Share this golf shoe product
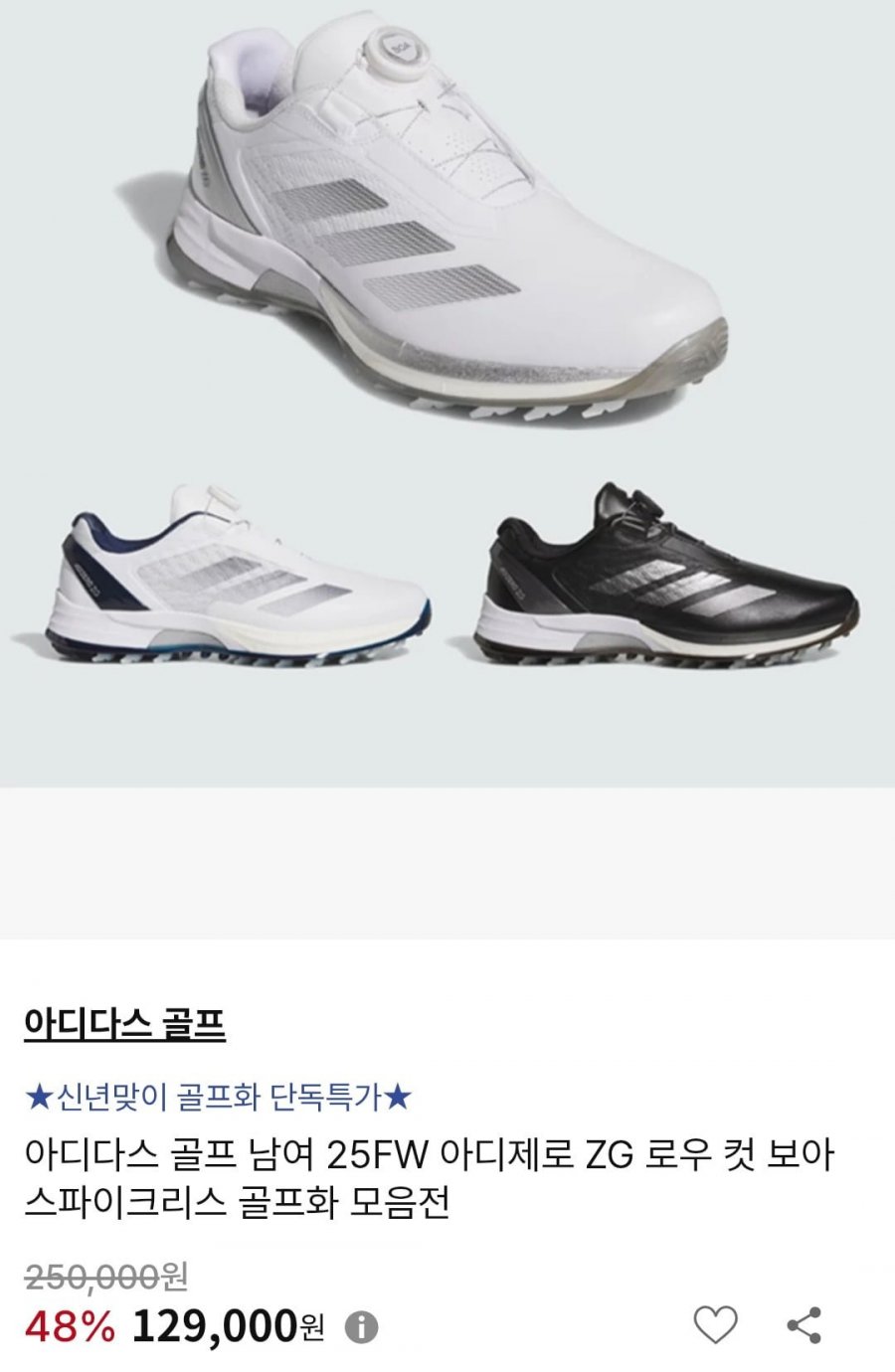Image resolution: width=895 pixels, height=1372 pixels. (x=804, y=1325)
